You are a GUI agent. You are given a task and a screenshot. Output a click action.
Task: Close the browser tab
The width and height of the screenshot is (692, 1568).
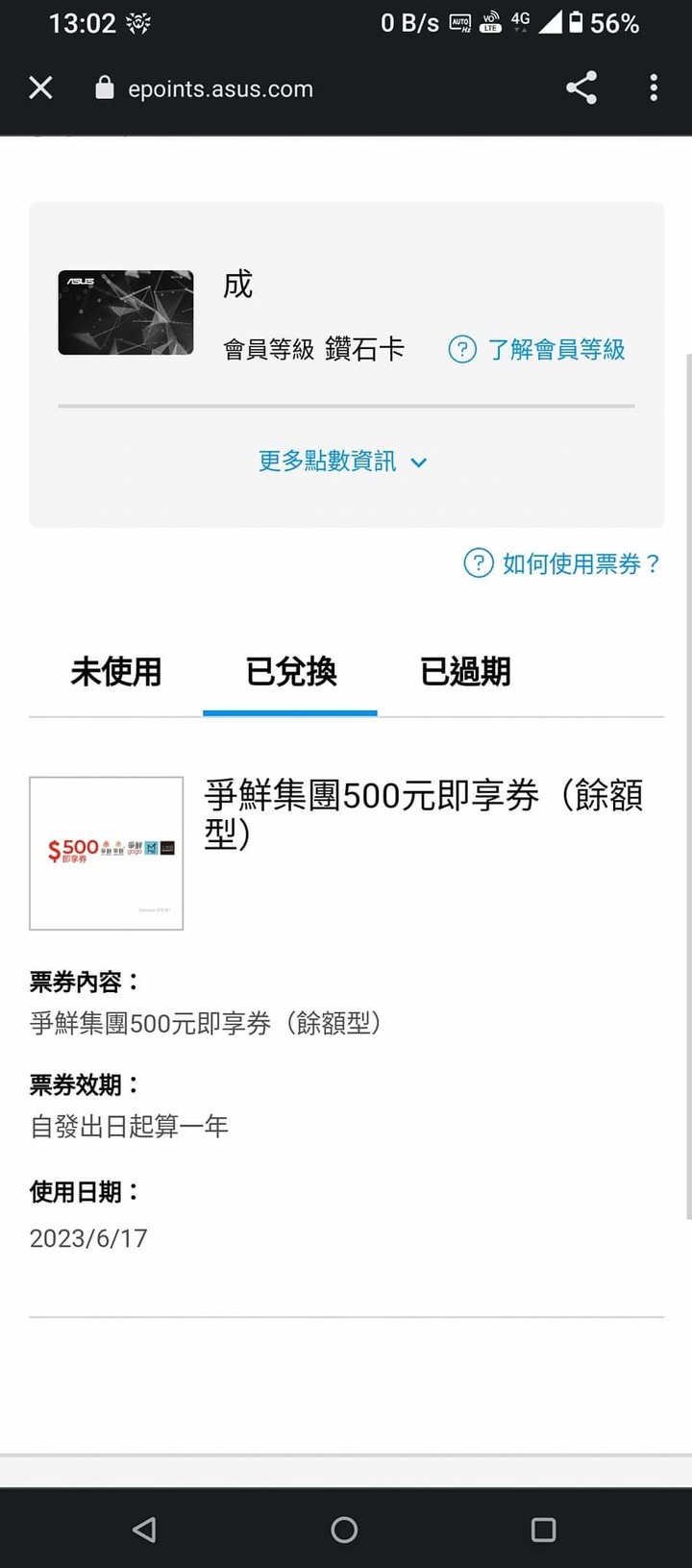(x=40, y=88)
